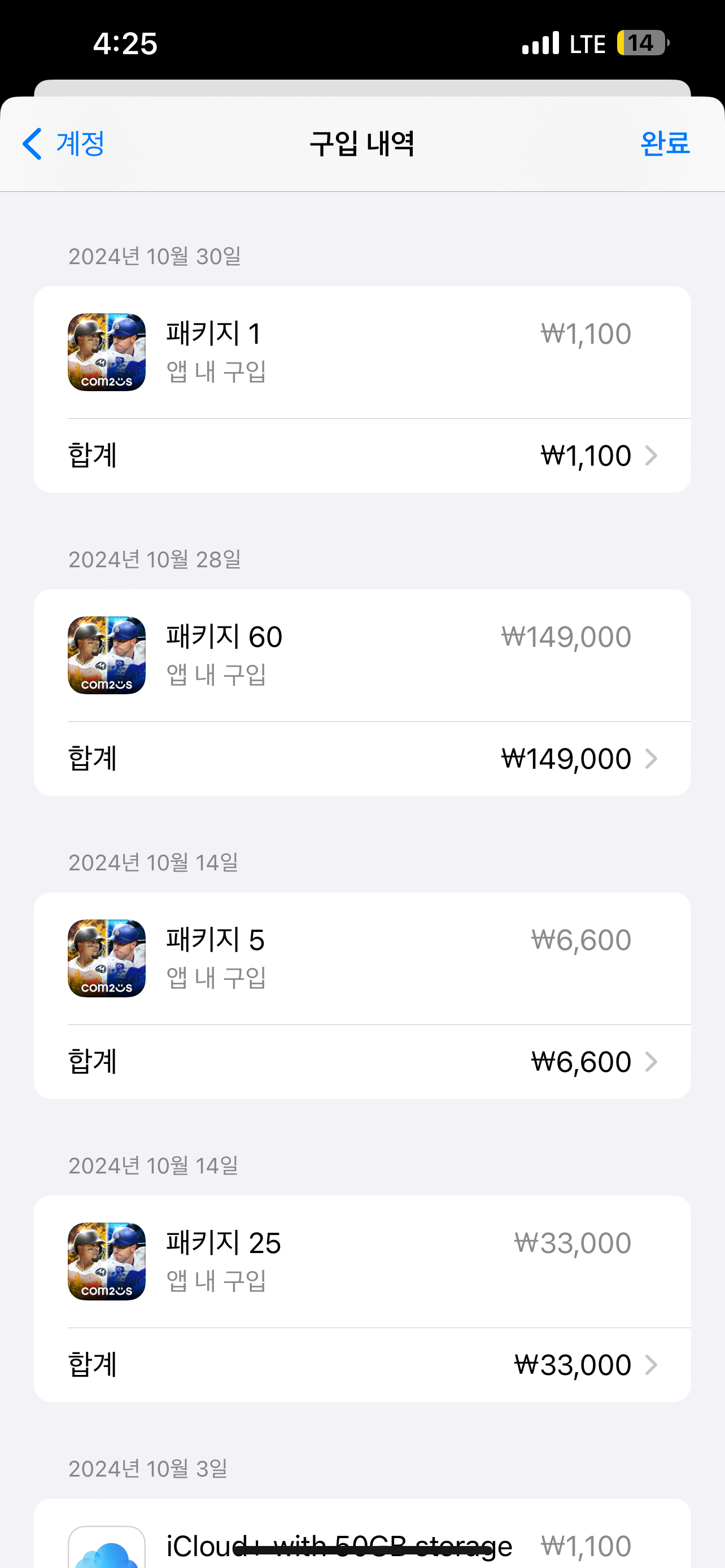The height and width of the screenshot is (1568, 725).
Task: Select the 패키지 25 purchase item
Action: point(362,1262)
